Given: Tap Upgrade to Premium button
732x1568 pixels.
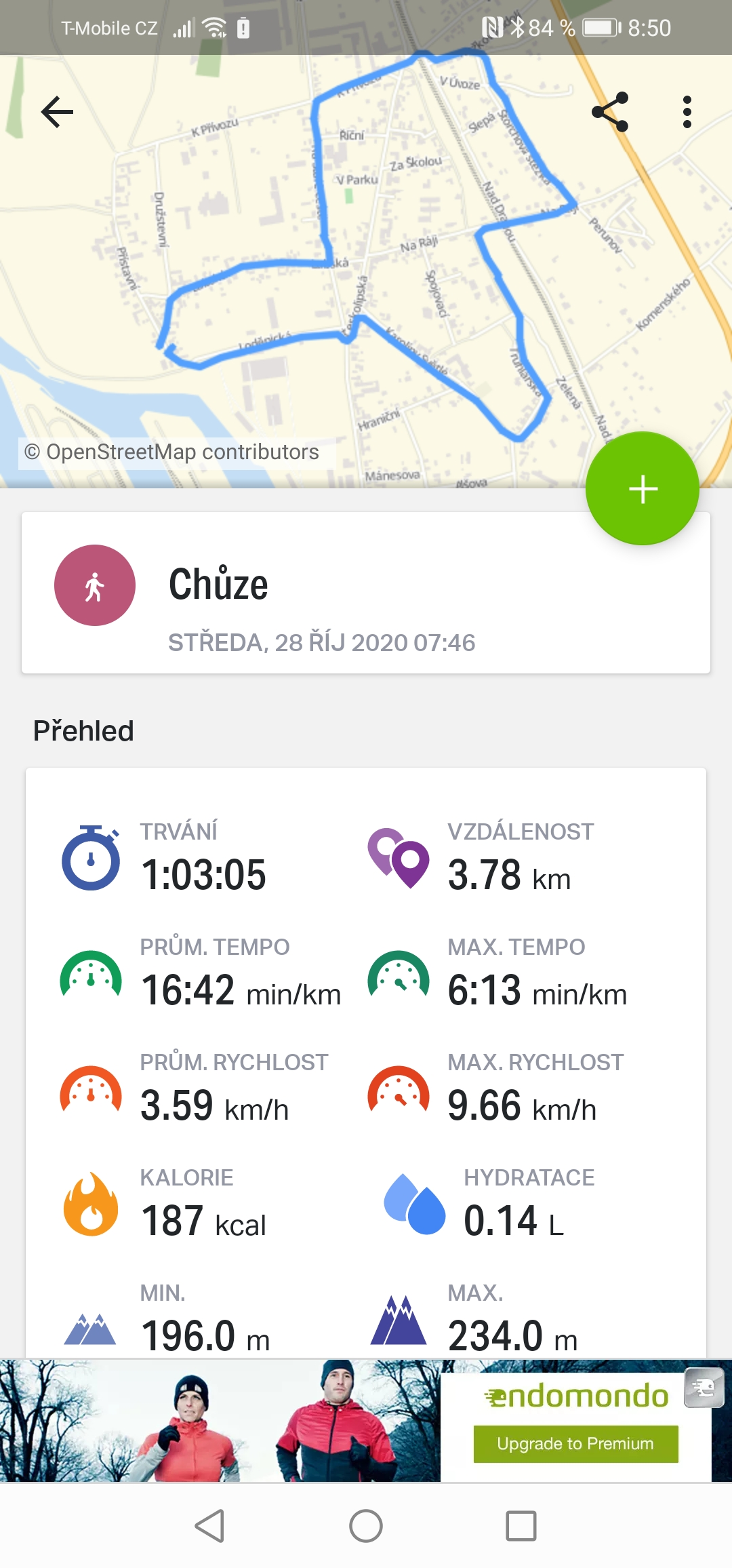Looking at the screenshot, I should [x=575, y=1444].
